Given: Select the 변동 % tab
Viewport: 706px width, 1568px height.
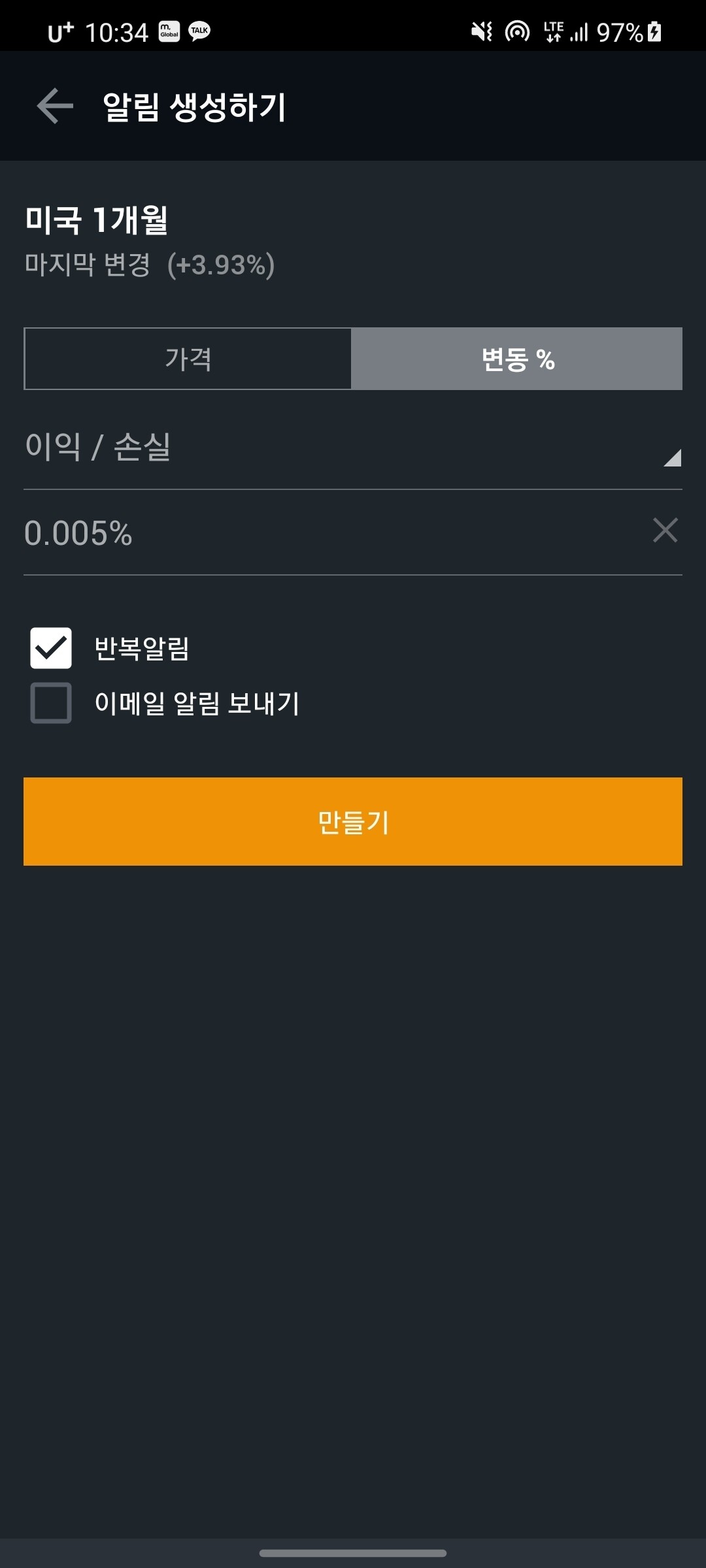Looking at the screenshot, I should click(516, 358).
